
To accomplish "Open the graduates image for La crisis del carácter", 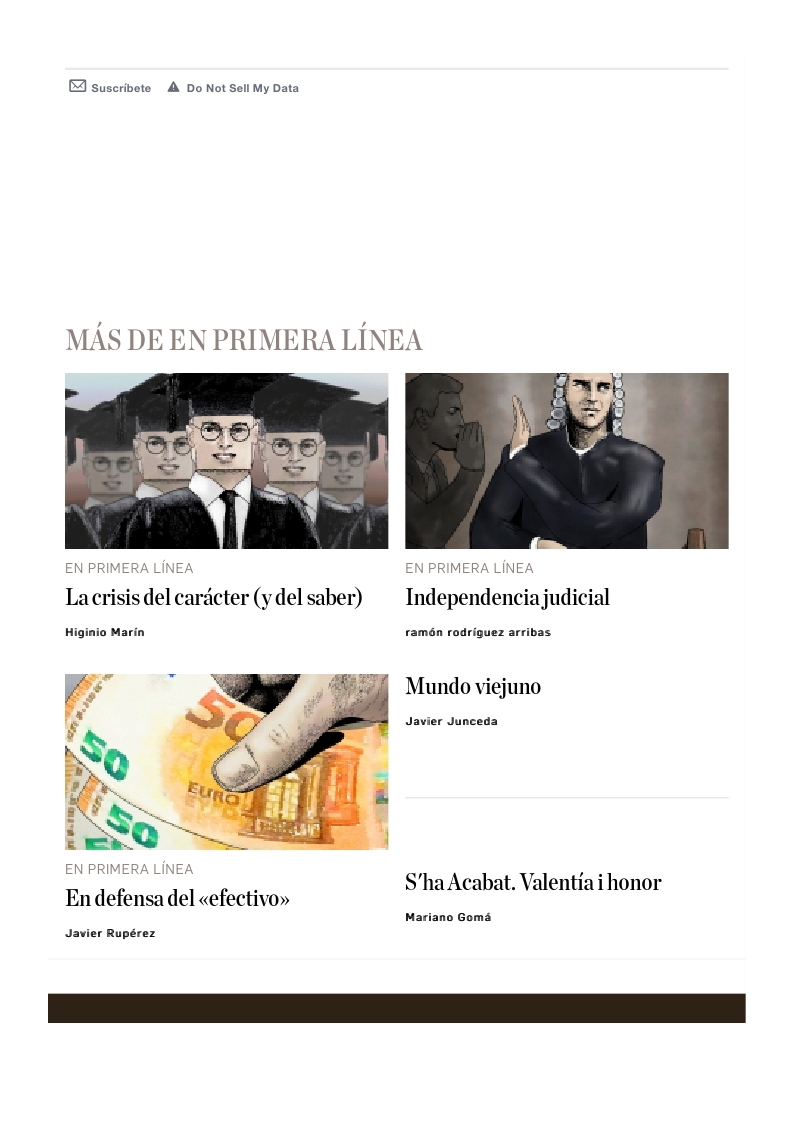I will [226, 461].
